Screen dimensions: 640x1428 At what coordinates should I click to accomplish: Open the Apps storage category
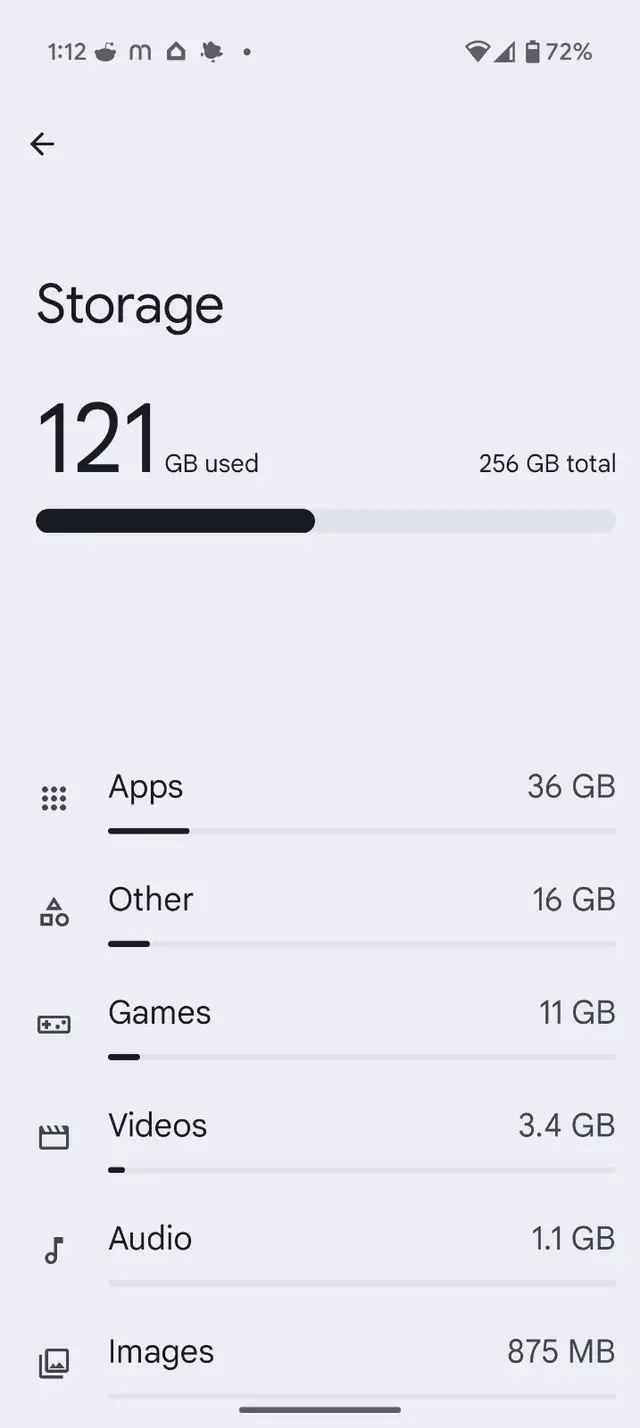[320, 799]
